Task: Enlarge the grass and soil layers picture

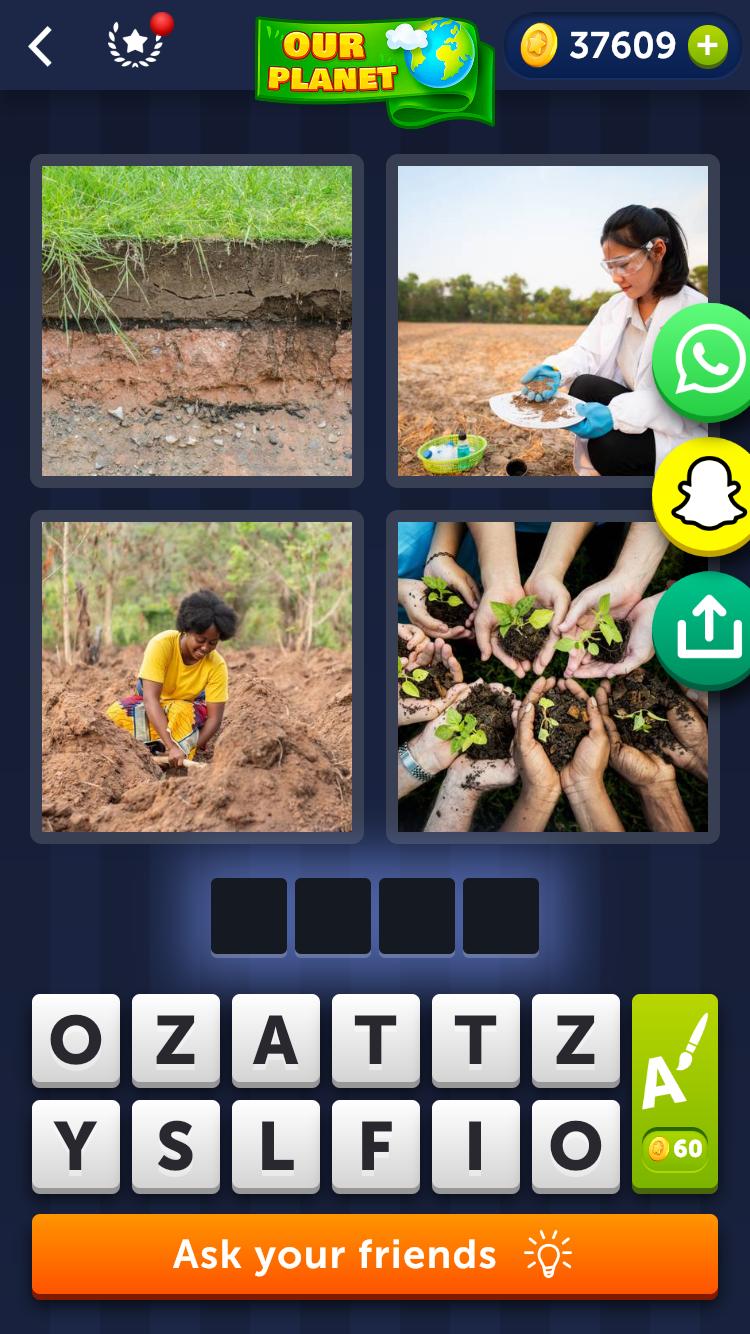Action: pos(197,320)
